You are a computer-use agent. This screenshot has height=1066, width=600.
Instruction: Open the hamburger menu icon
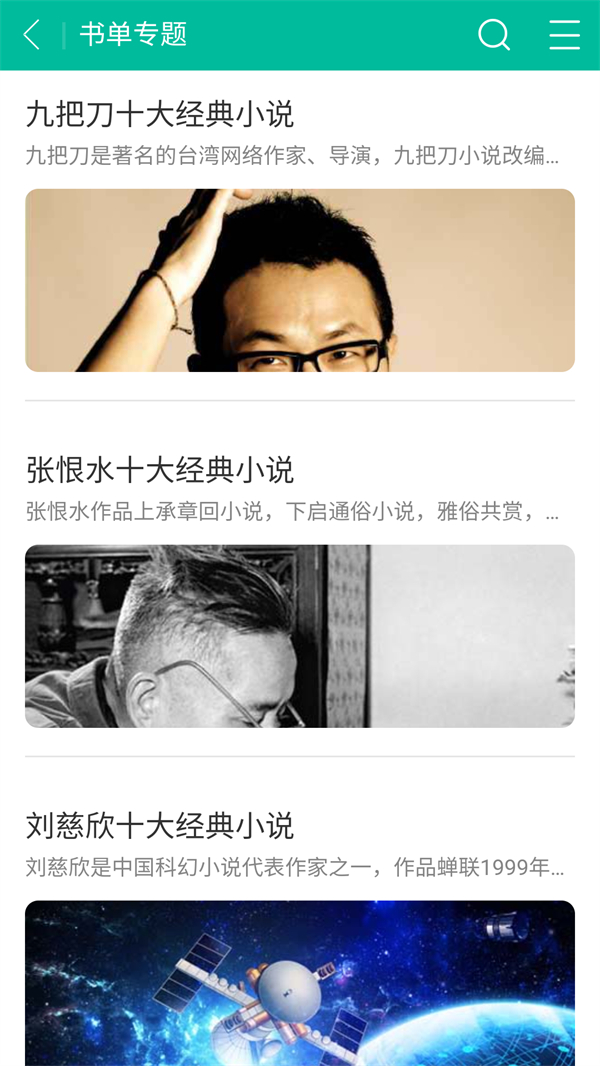(564, 35)
